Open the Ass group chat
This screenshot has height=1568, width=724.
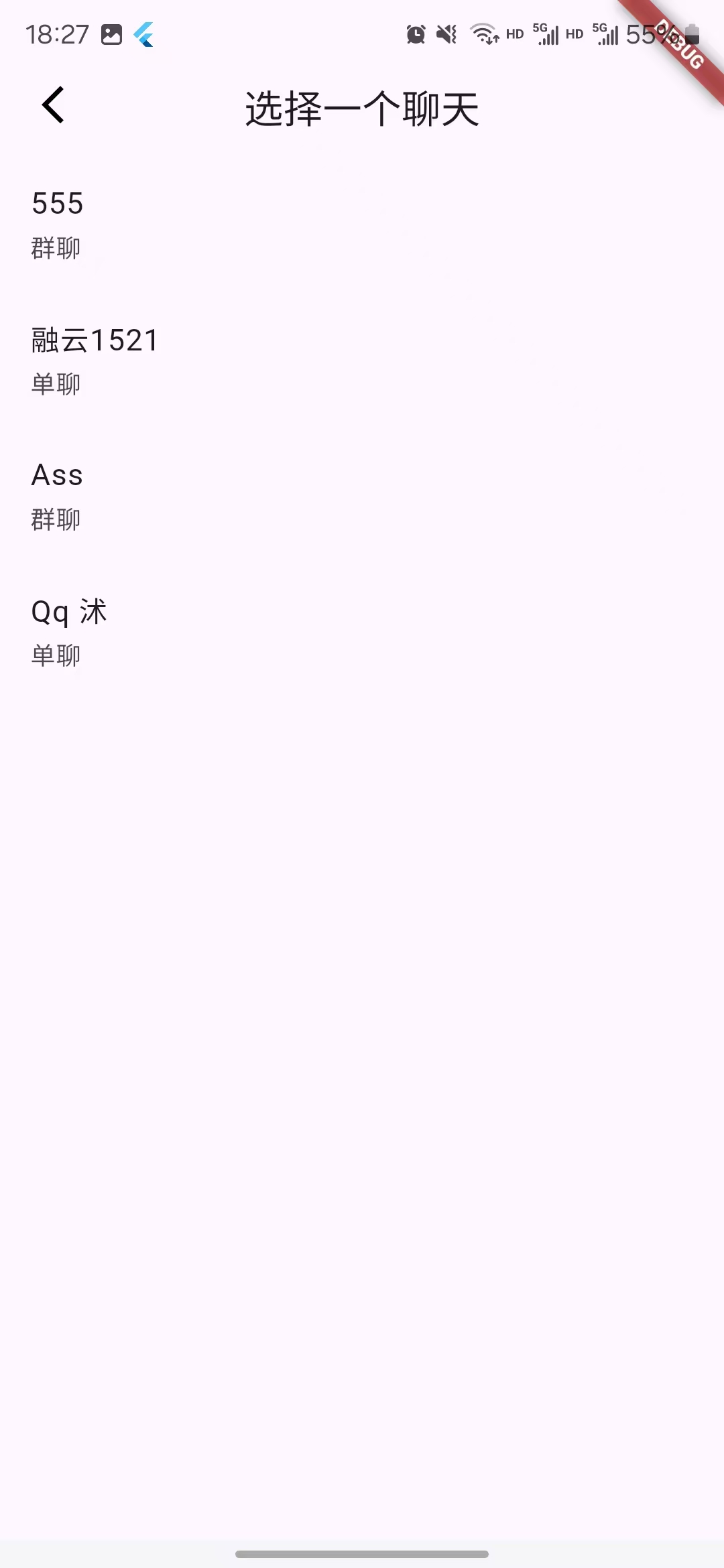[x=362, y=497]
